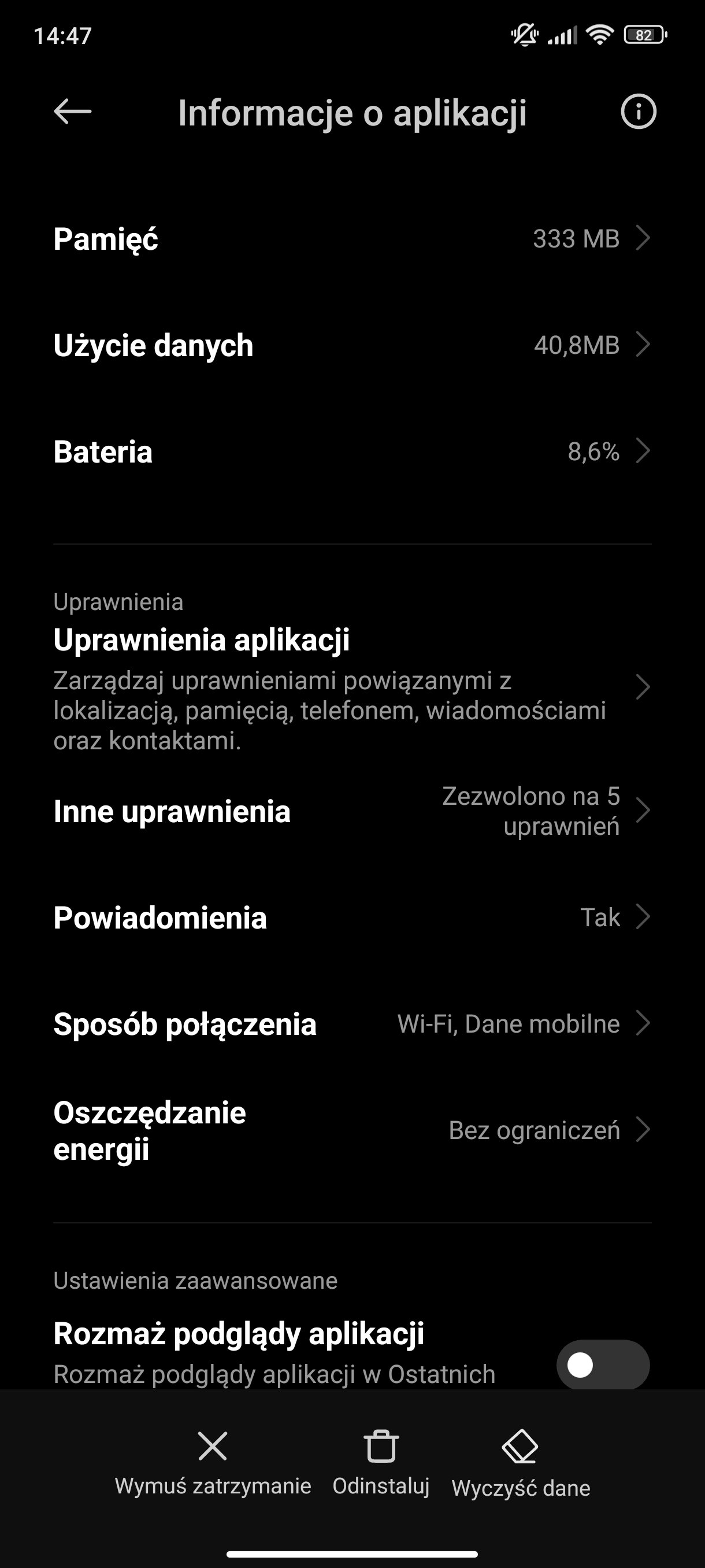Open Powiadomienia settings
The image size is (705, 1568).
(x=352, y=917)
